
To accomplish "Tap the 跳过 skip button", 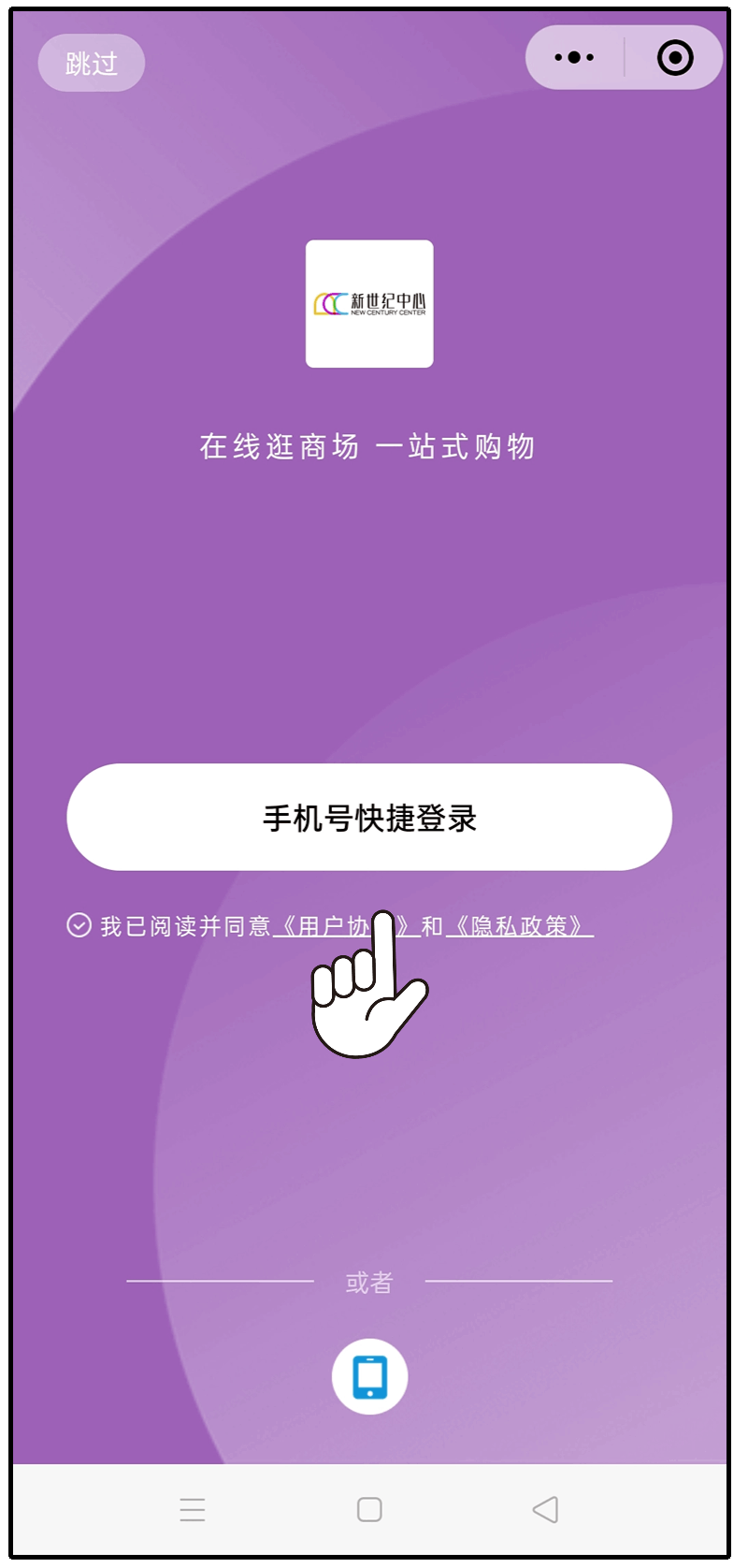I will pos(91,64).
